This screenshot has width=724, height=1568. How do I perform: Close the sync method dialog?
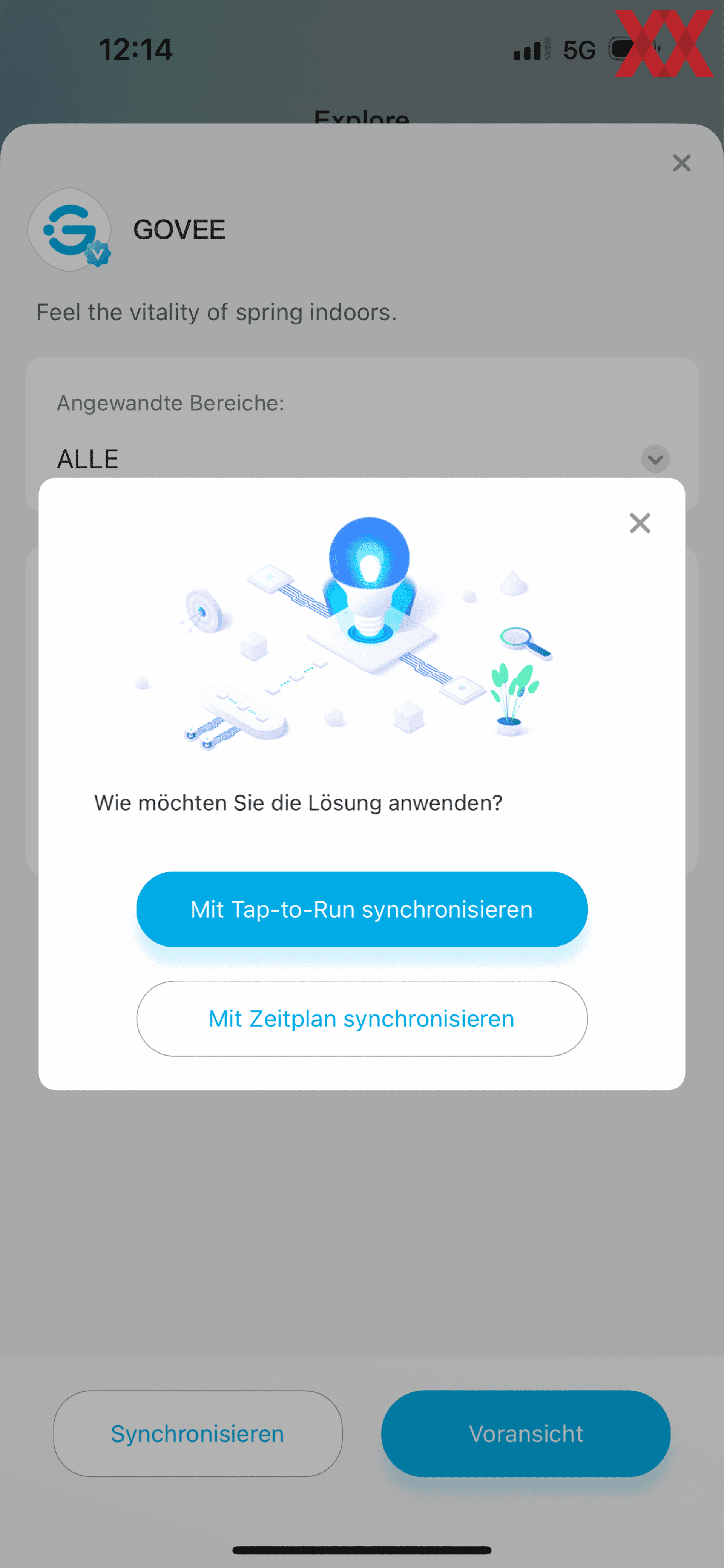[x=640, y=523]
